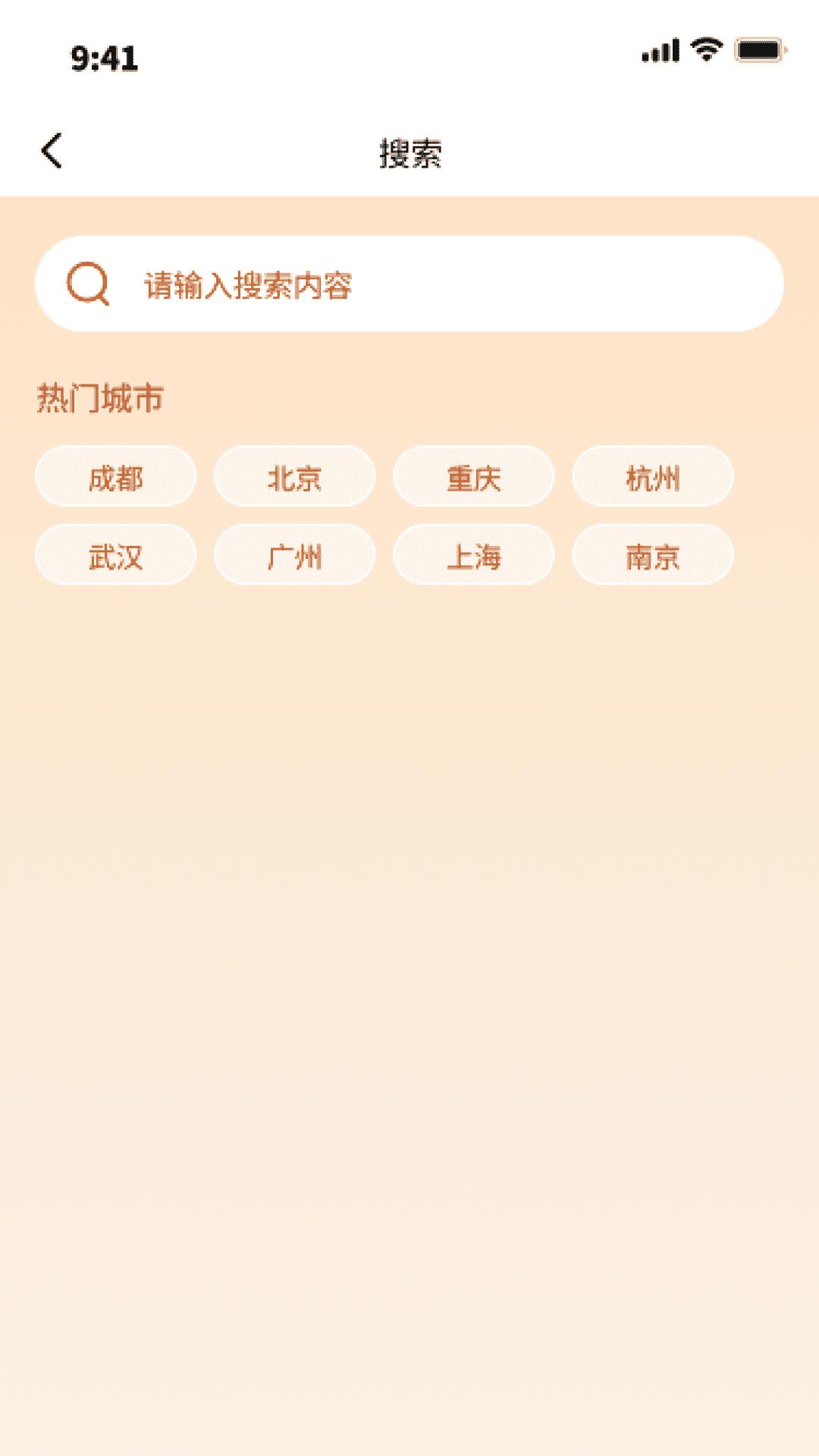Pick 上海 under hot cities
Screen dimensions: 819x1456
pyautogui.click(x=474, y=556)
